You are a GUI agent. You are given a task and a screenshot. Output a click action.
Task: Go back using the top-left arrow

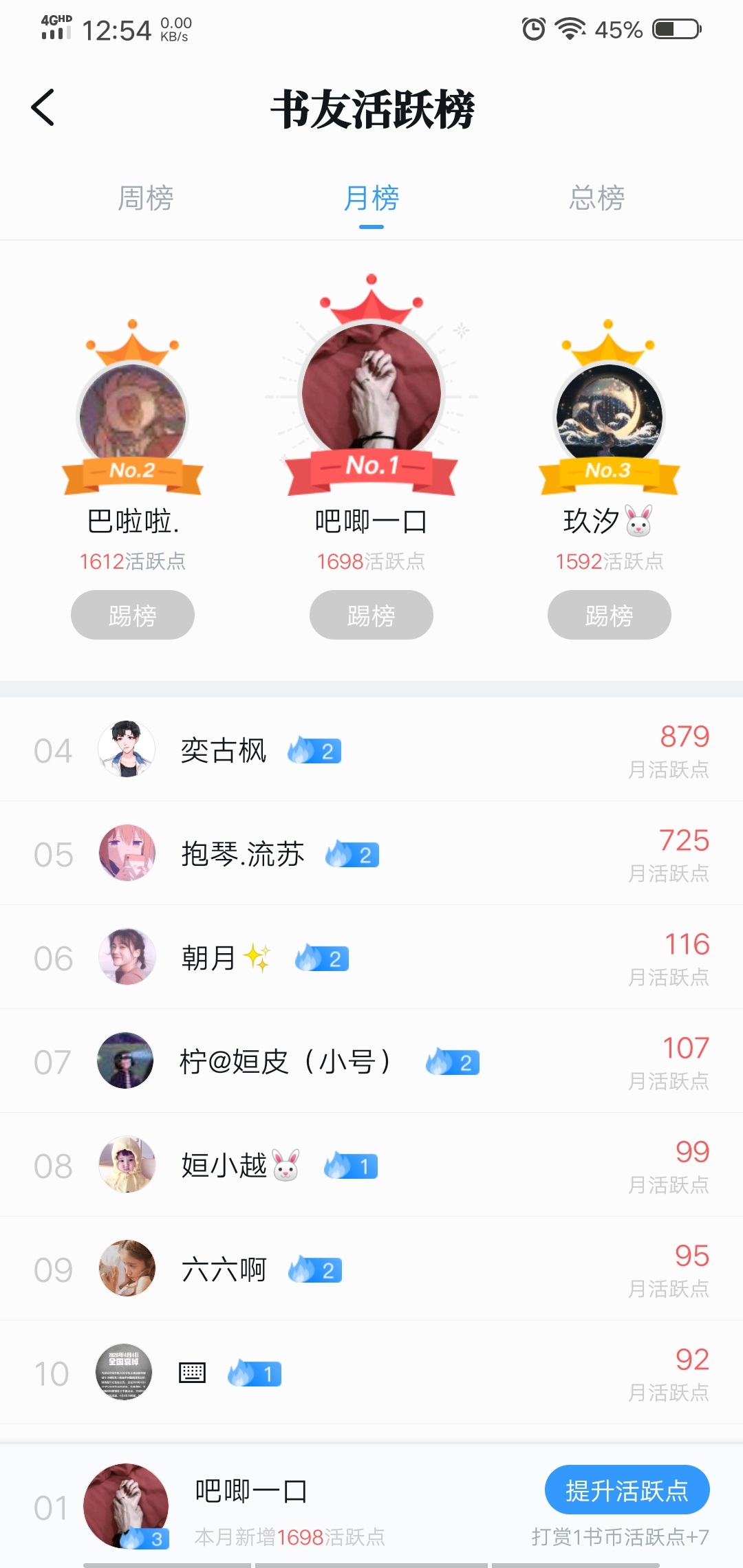[43, 108]
